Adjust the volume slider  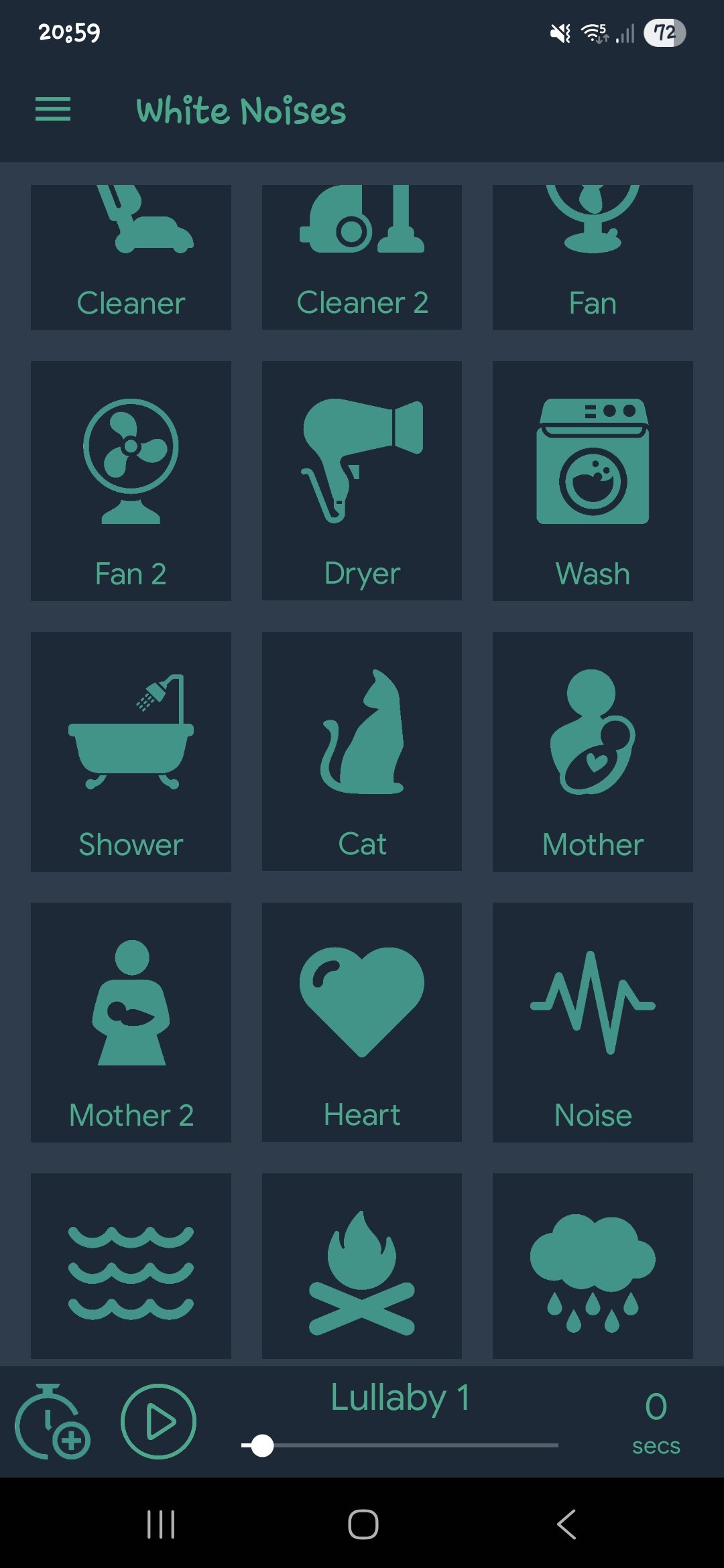pyautogui.click(x=262, y=1445)
